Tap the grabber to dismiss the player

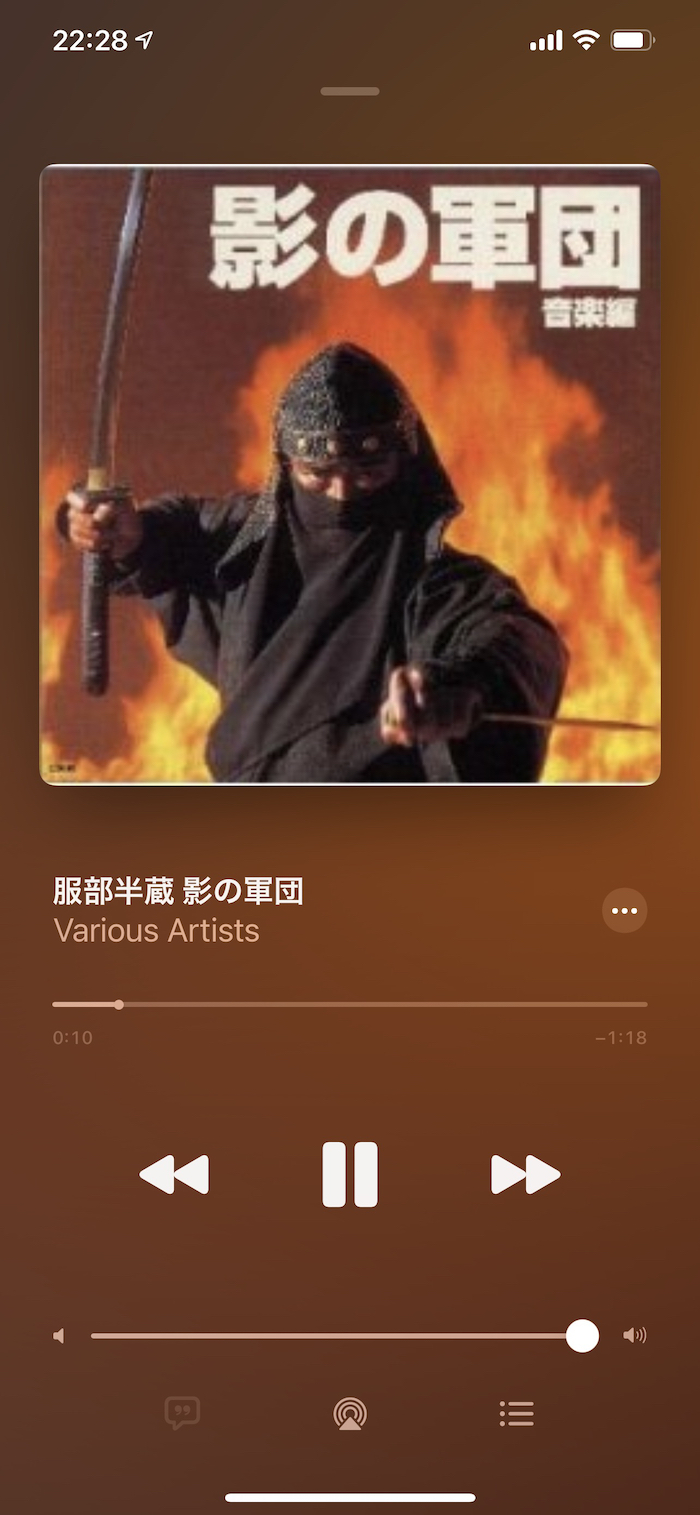[x=350, y=91]
